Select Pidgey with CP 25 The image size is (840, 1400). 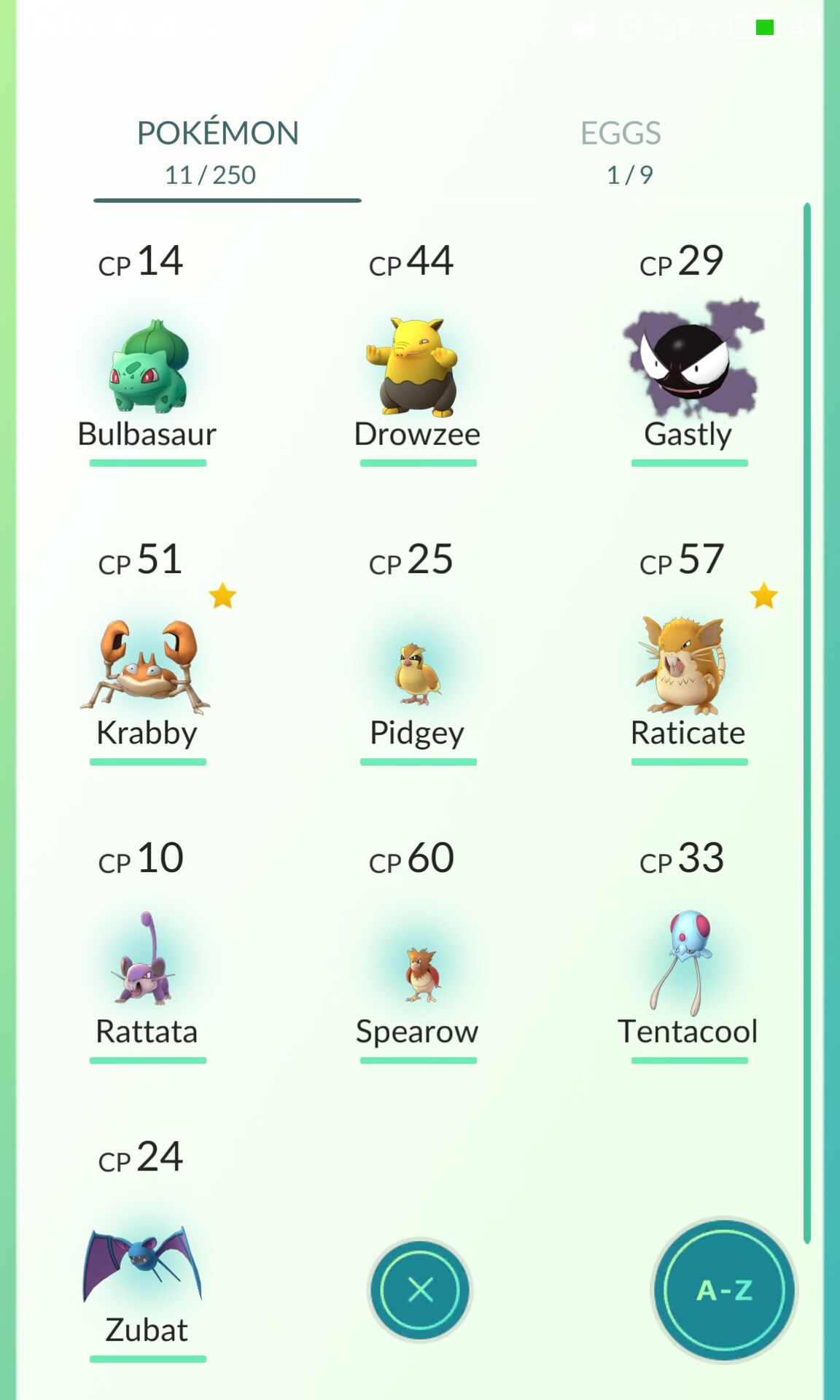pyautogui.click(x=418, y=653)
